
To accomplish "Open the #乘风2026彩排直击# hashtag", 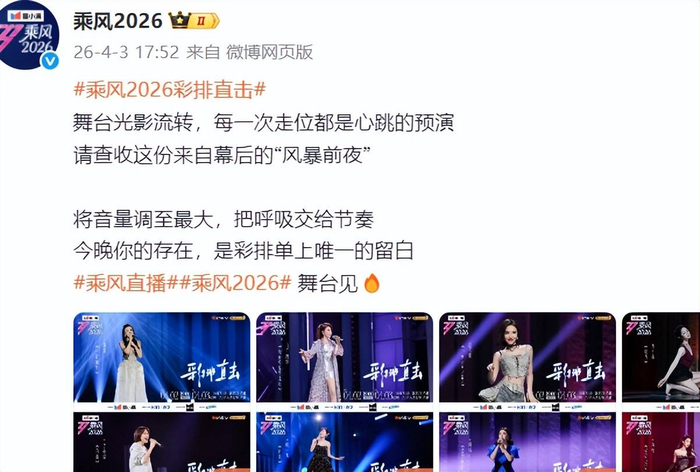I will point(170,89).
